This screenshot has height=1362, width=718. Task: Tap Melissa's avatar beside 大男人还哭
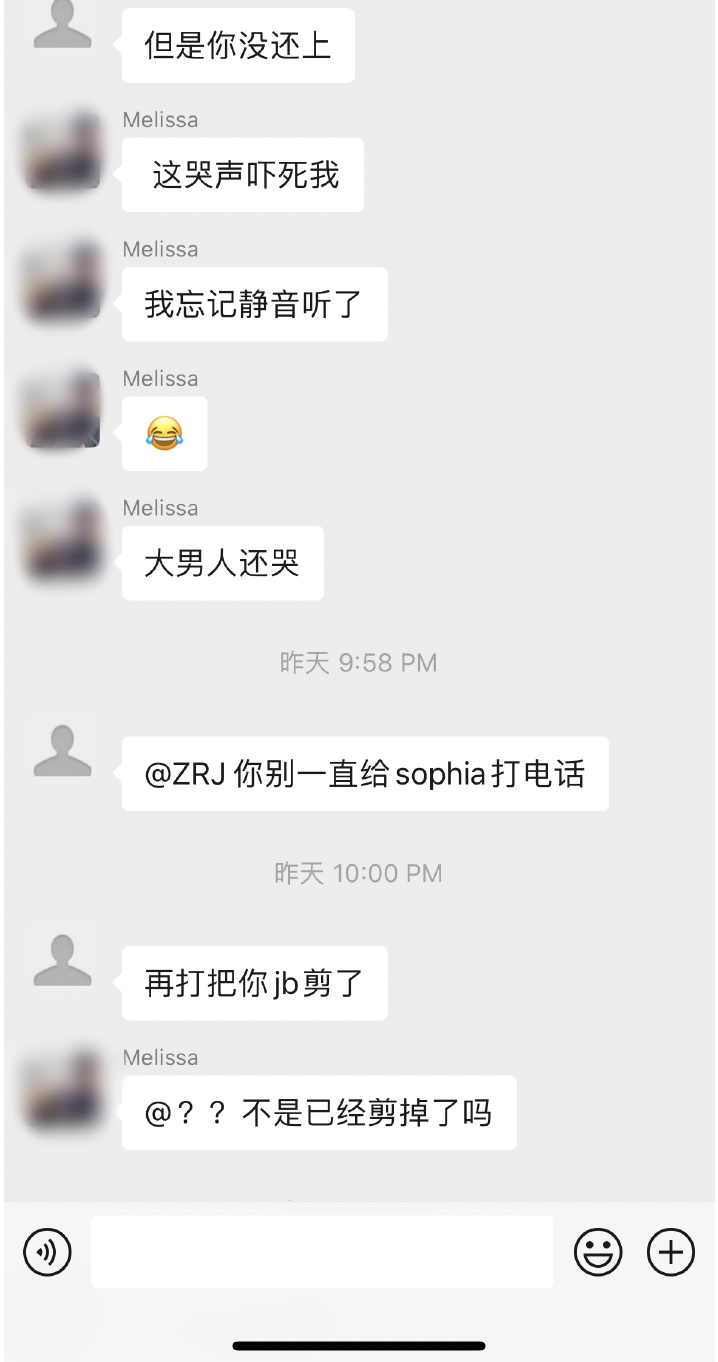click(x=62, y=541)
